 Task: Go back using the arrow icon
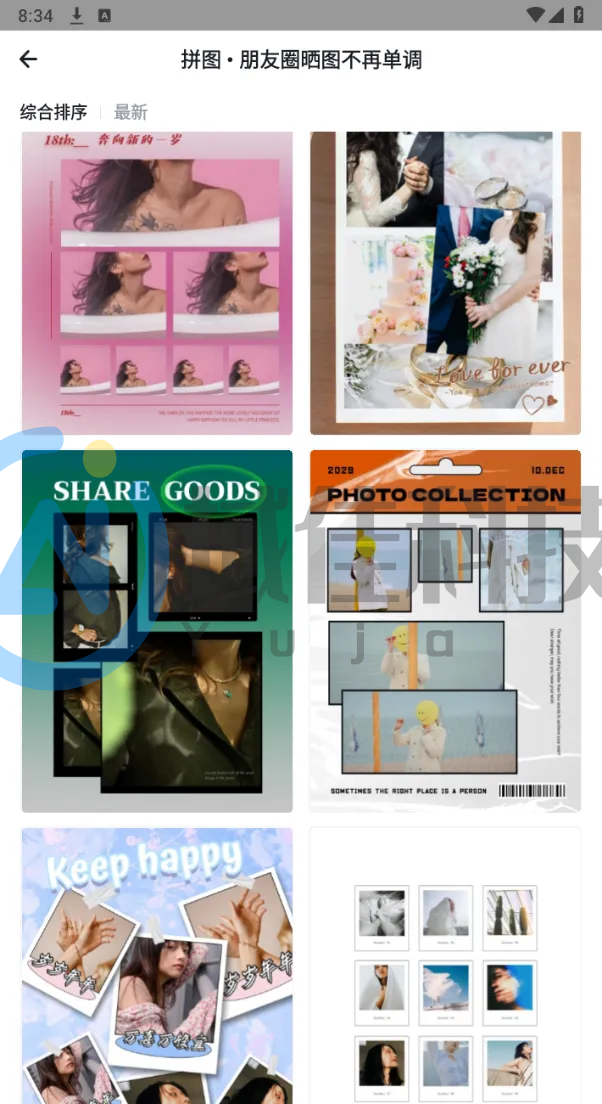pyautogui.click(x=28, y=59)
